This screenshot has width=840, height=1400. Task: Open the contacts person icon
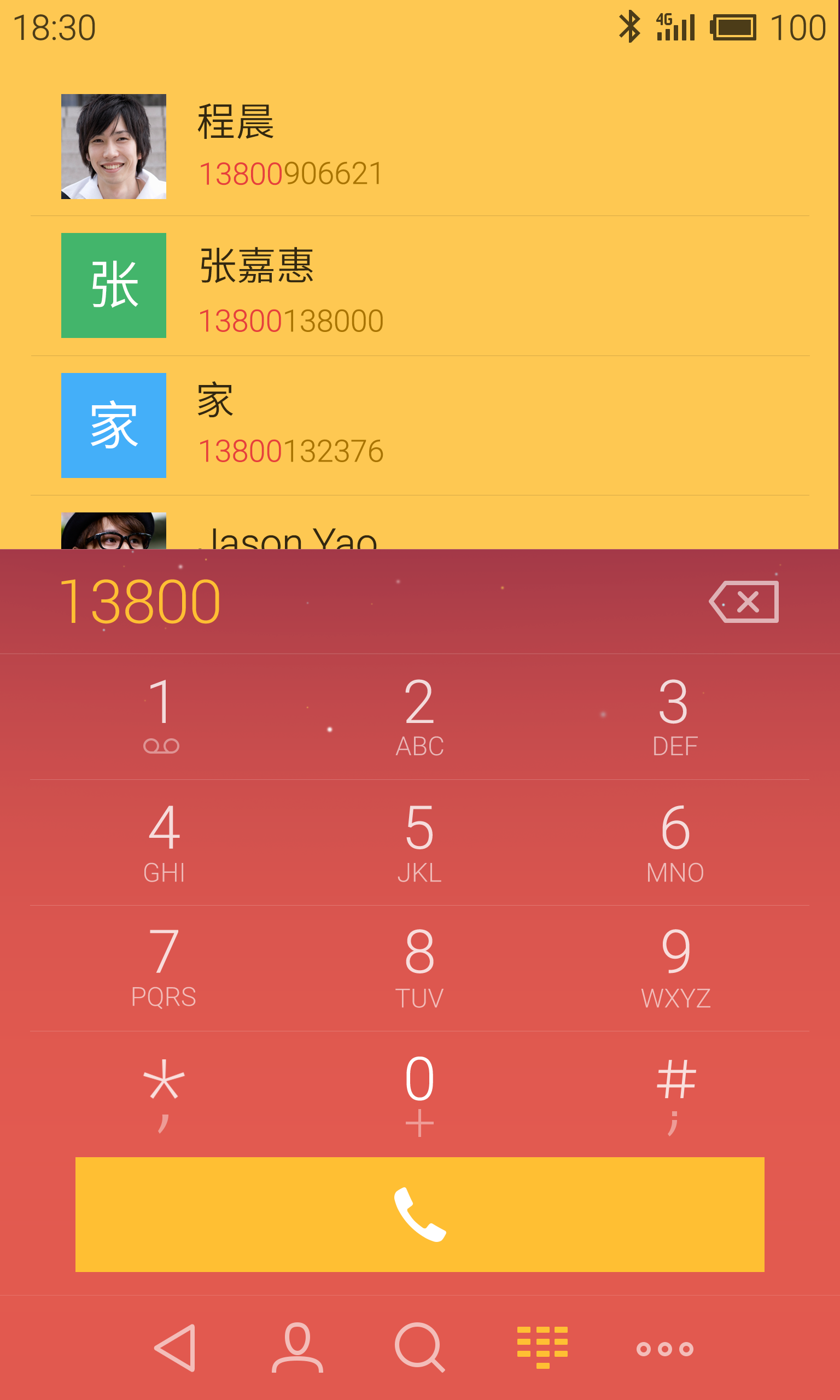click(x=297, y=1348)
